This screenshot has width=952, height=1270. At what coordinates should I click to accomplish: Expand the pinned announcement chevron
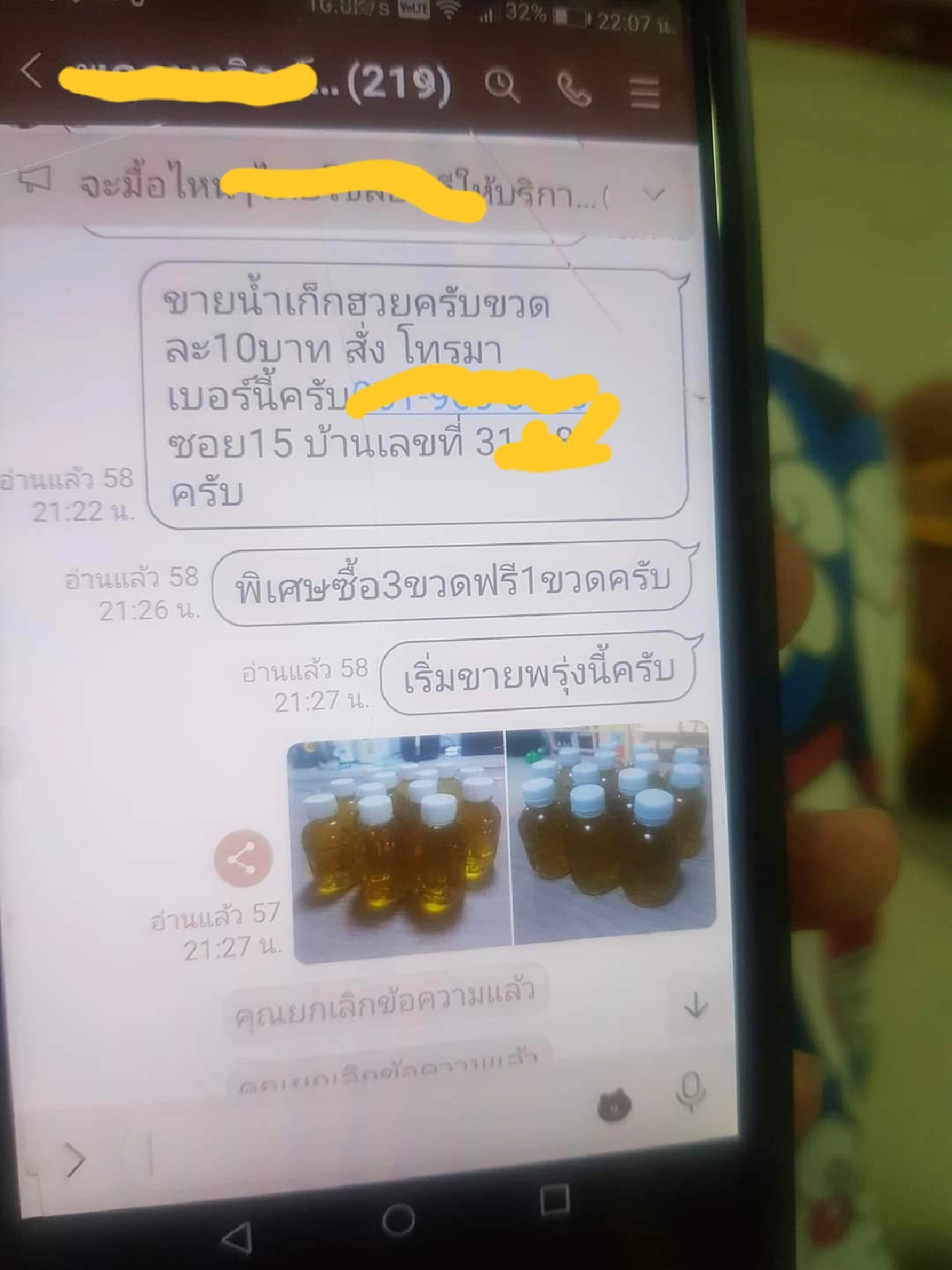[654, 194]
